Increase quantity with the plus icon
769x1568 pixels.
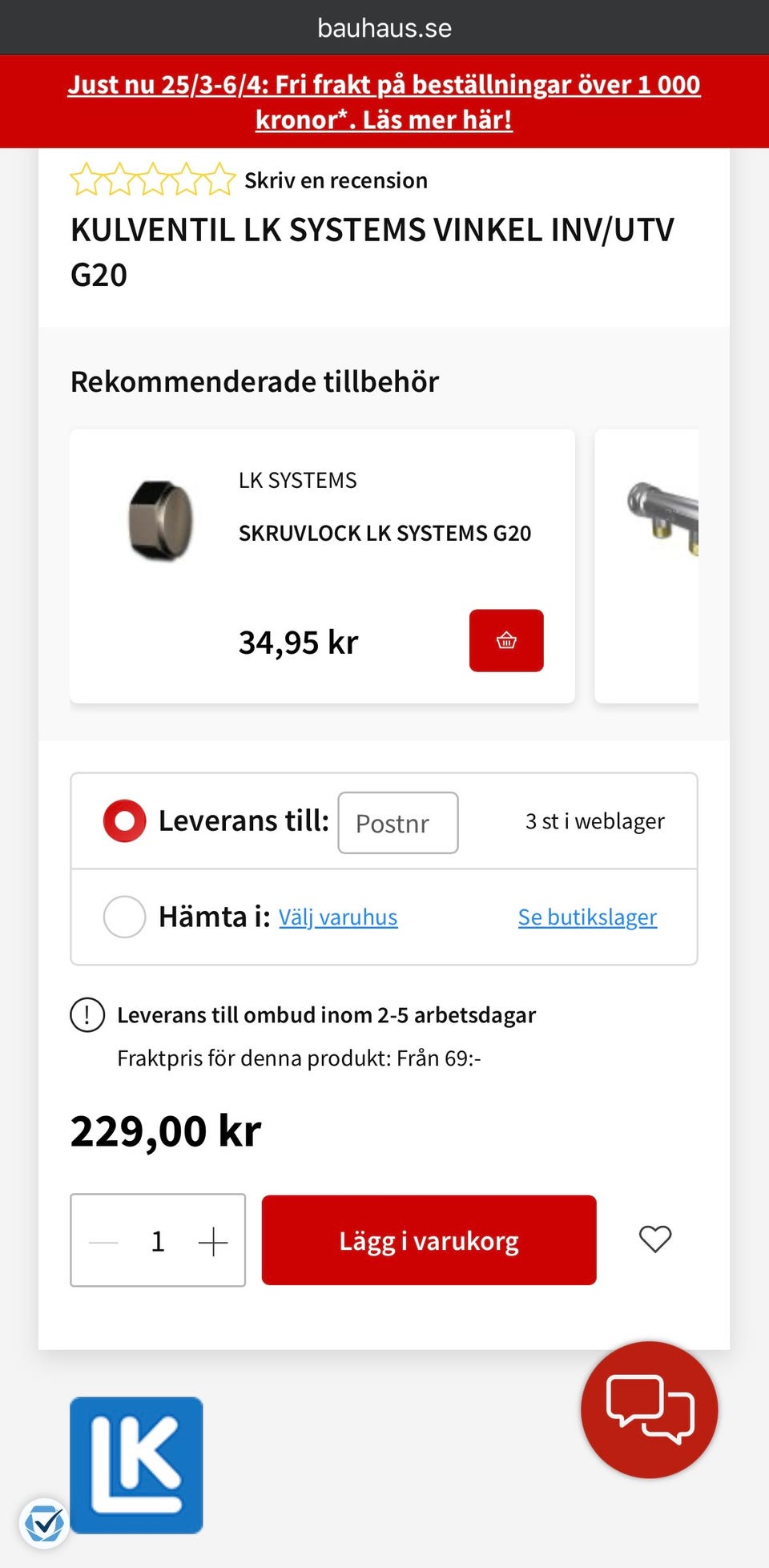pyautogui.click(x=212, y=1239)
